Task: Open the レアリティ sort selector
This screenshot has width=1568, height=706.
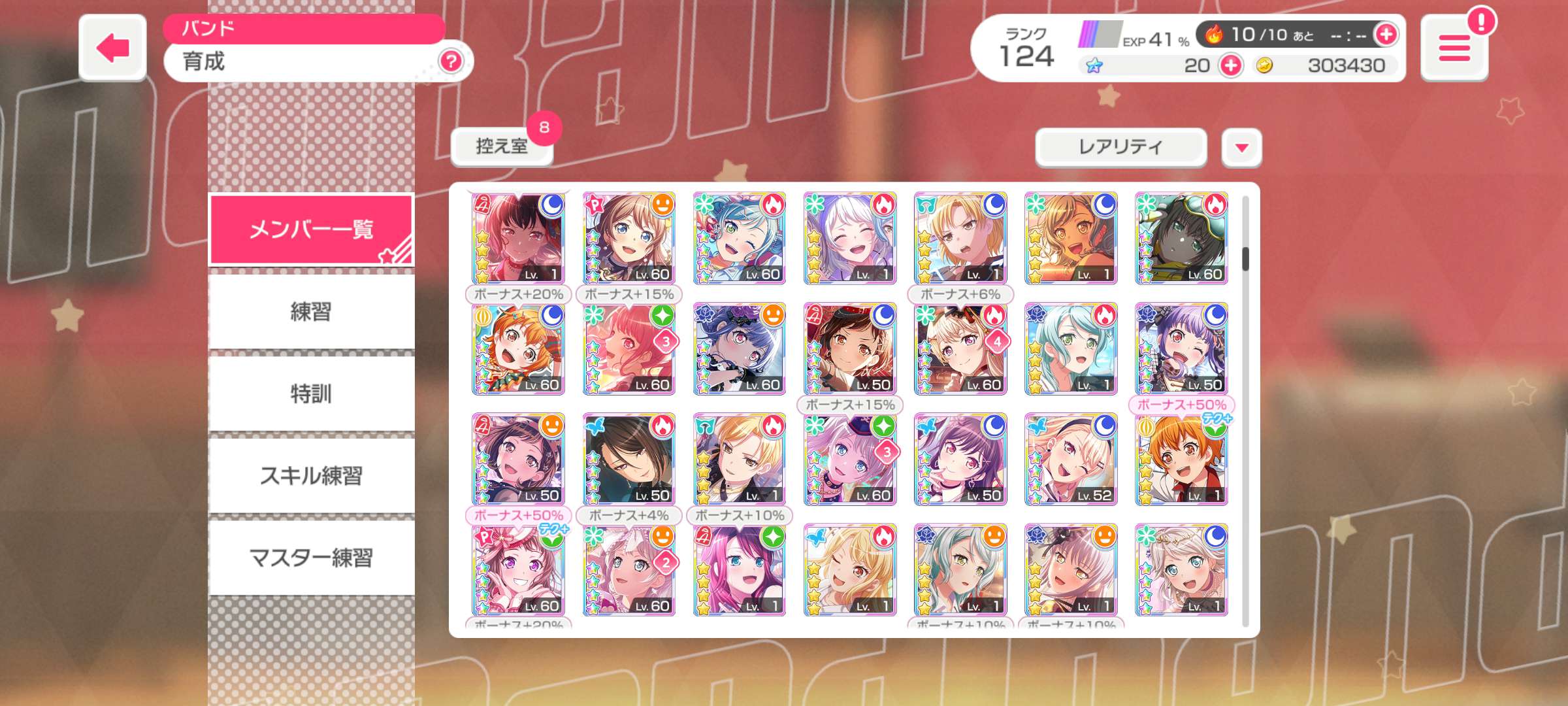Action: tap(1120, 147)
